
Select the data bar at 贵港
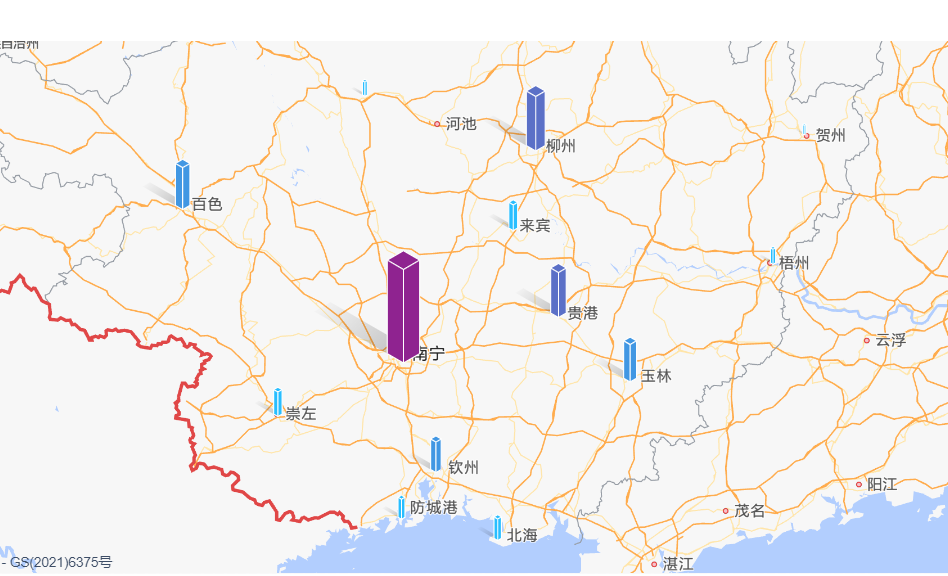point(558,290)
